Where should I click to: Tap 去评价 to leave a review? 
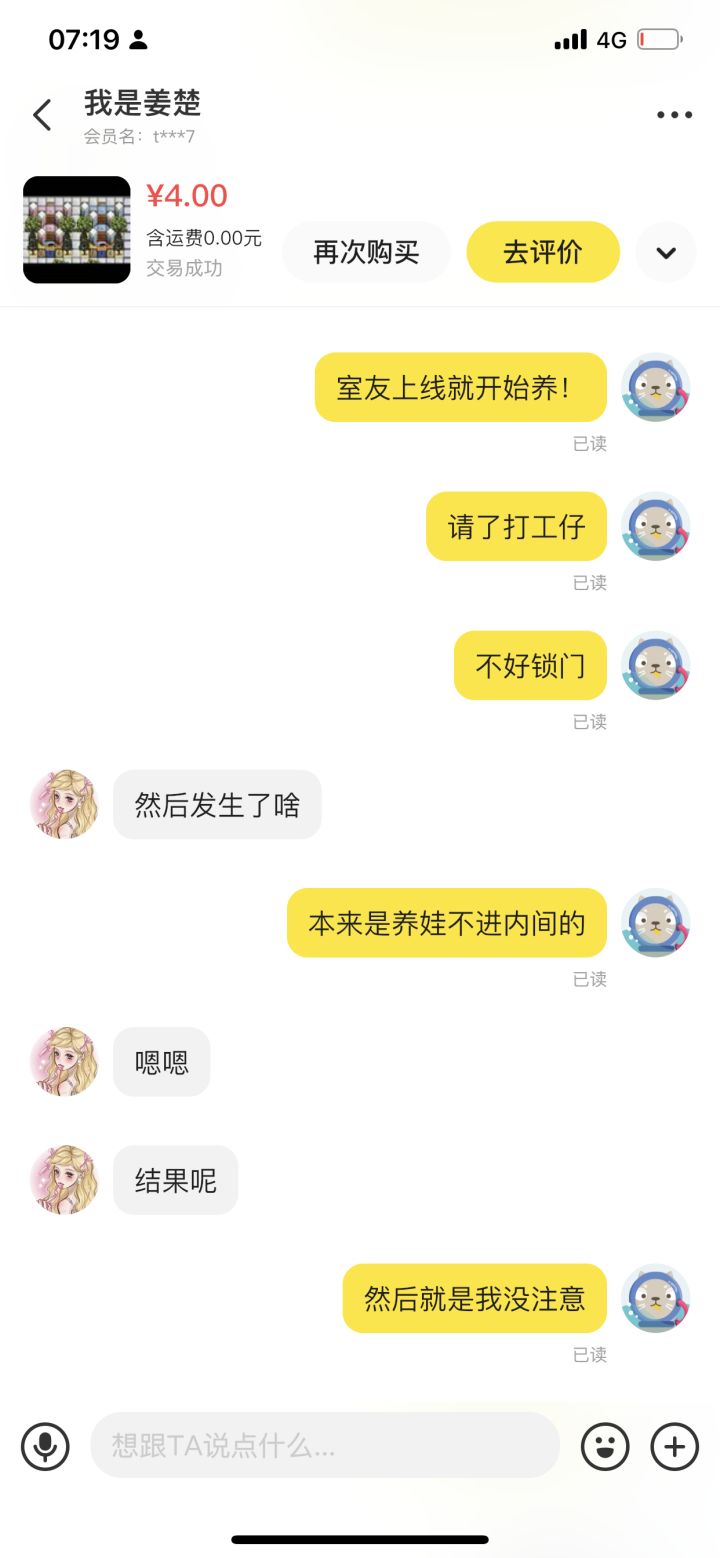point(543,253)
